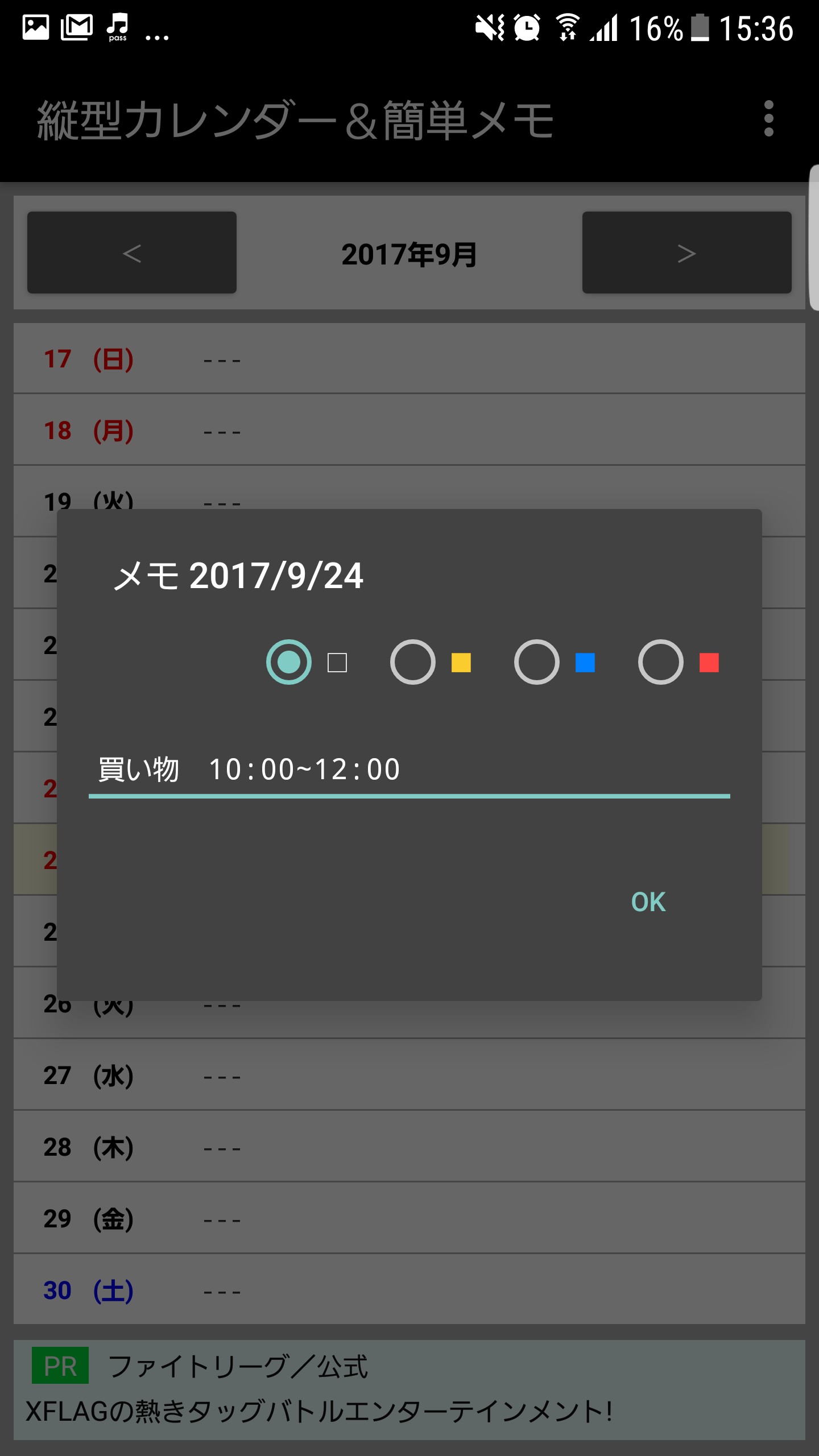
Task: Select the no-color (white outline) radio button
Action: pyautogui.click(x=289, y=662)
